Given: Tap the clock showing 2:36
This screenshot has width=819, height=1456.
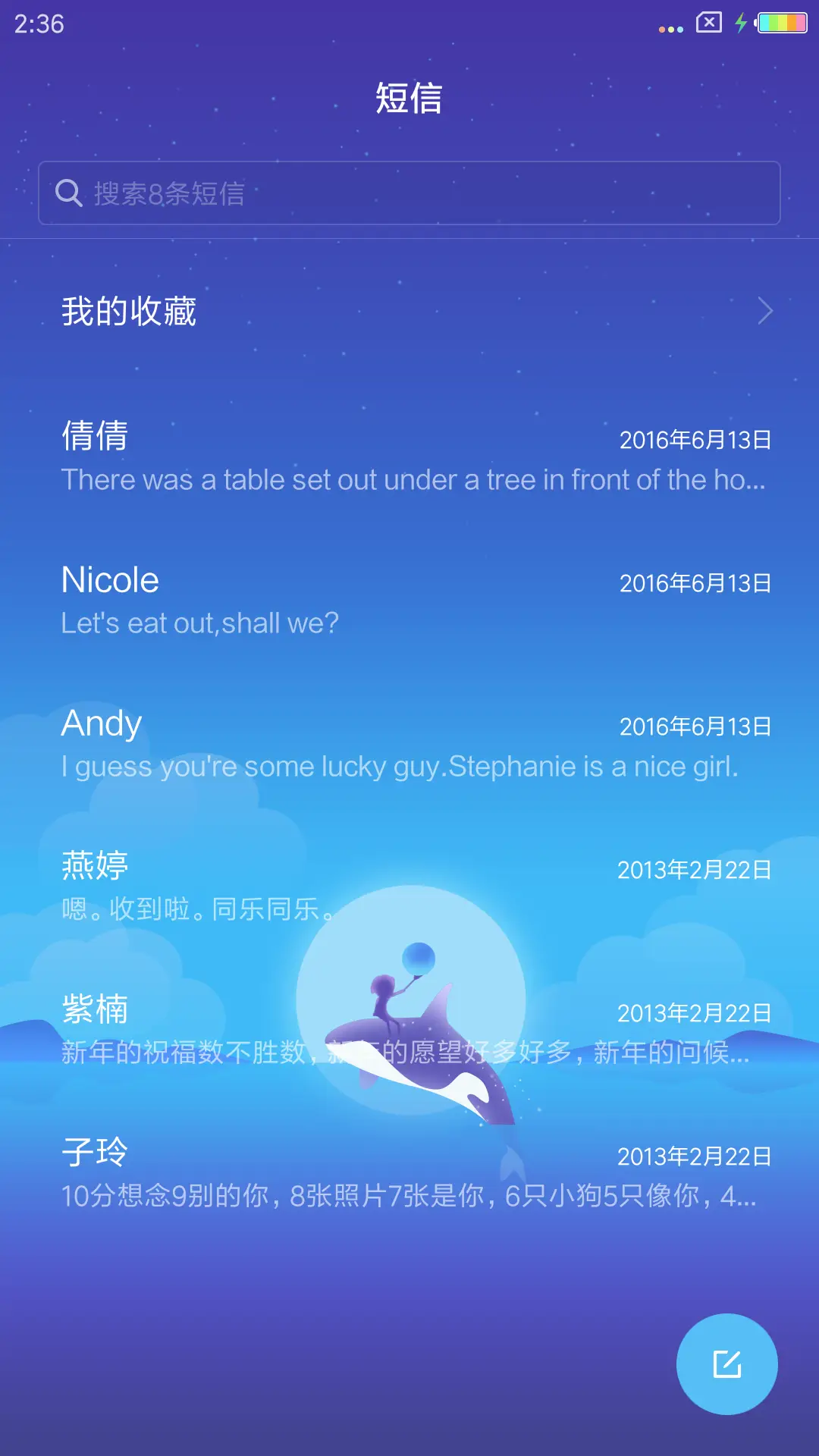Looking at the screenshot, I should coord(38,24).
